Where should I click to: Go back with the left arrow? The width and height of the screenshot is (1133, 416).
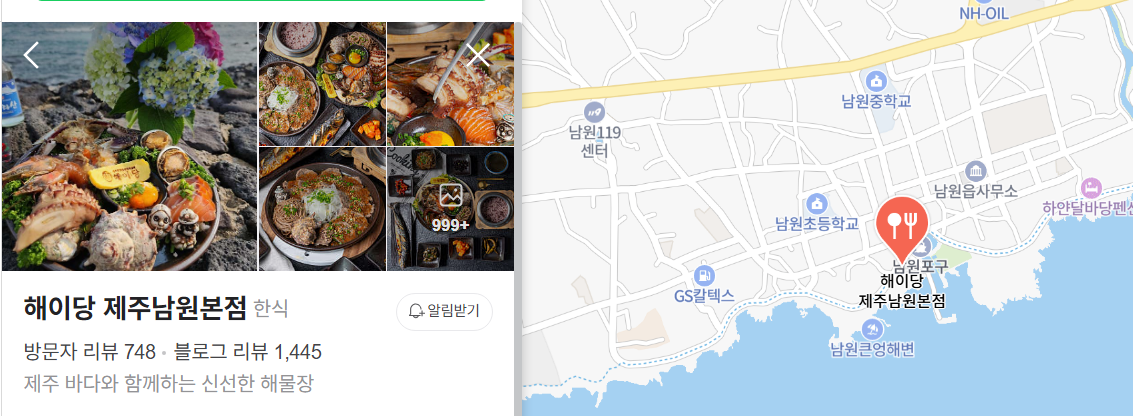pyautogui.click(x=31, y=55)
